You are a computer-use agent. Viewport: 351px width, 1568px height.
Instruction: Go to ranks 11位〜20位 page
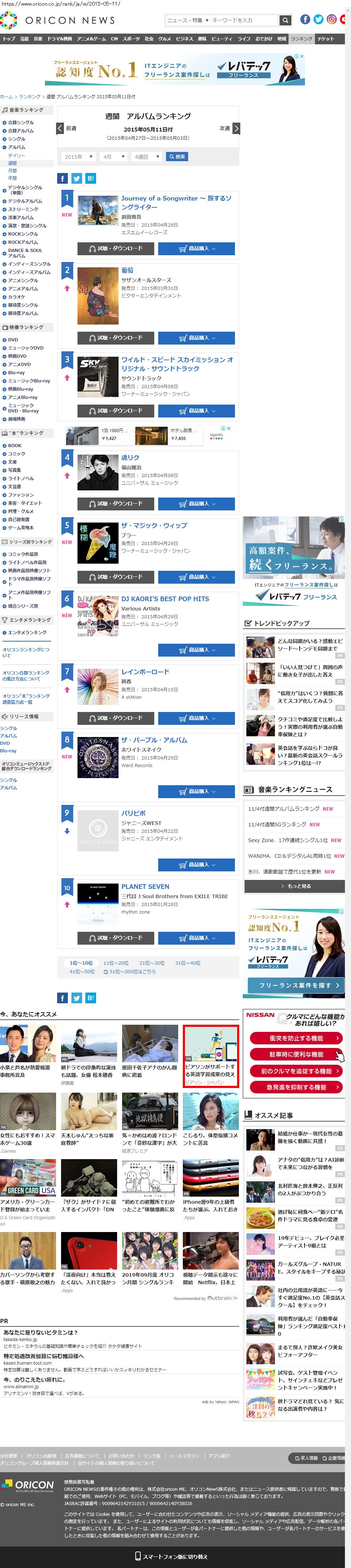pos(116,963)
